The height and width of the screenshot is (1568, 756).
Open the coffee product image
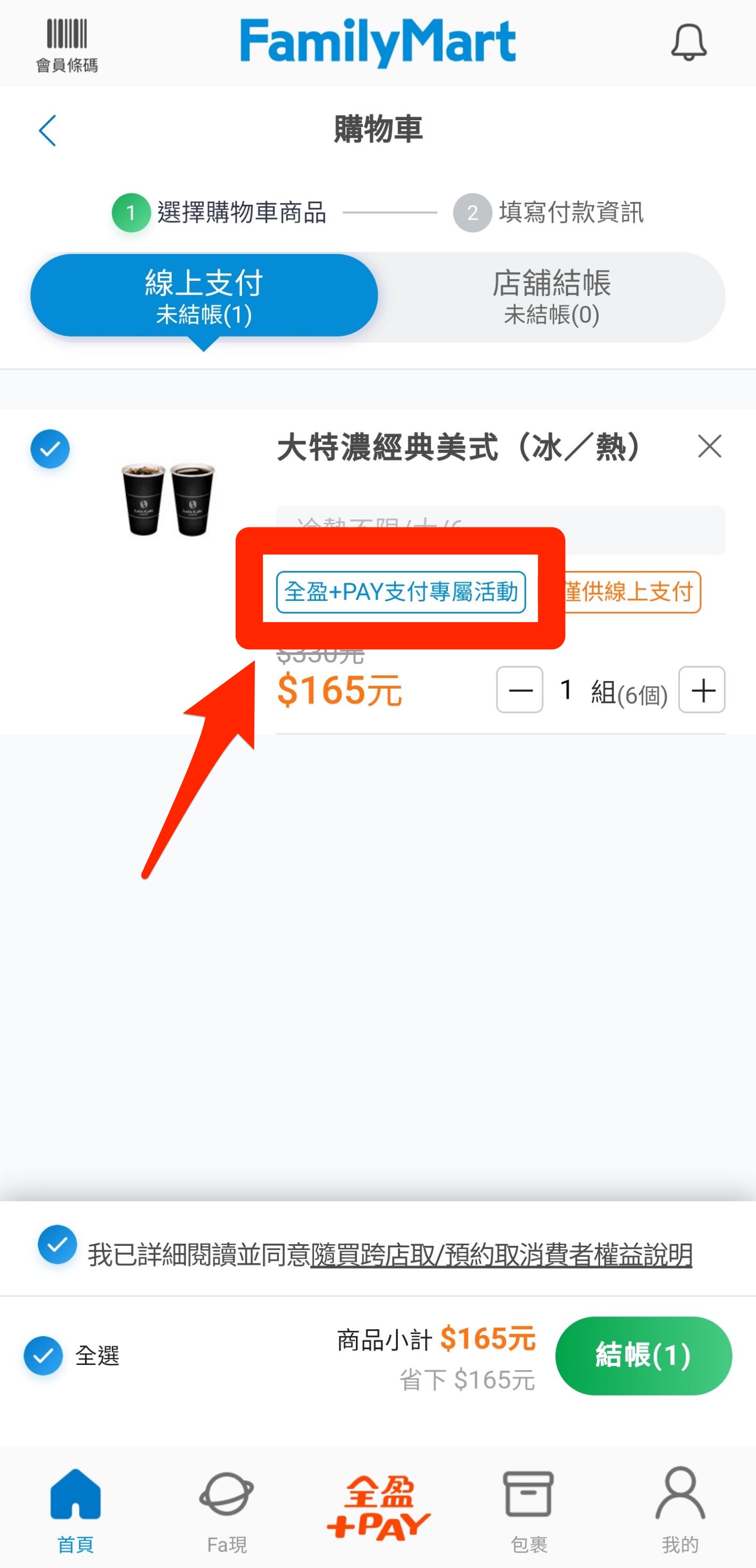(168, 499)
